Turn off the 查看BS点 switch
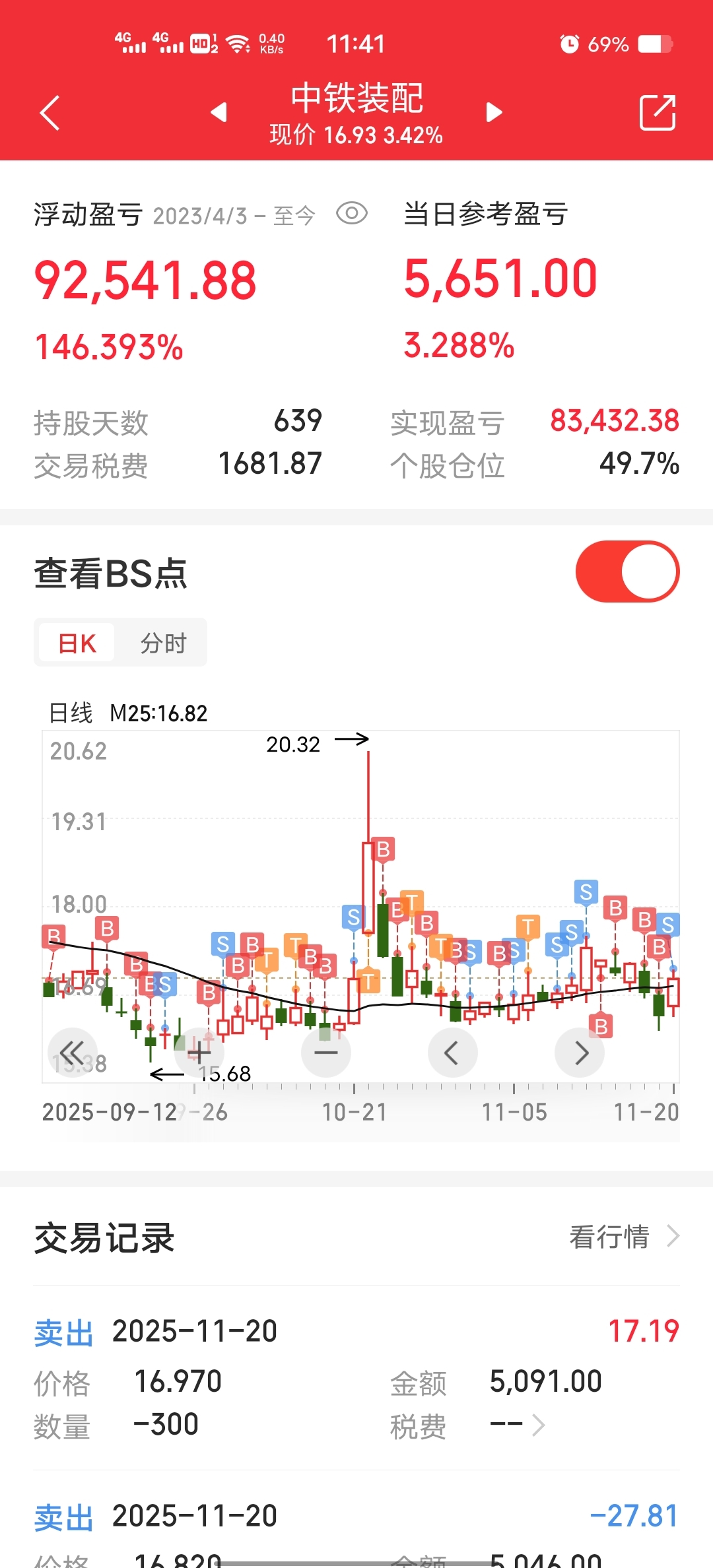 tap(628, 572)
